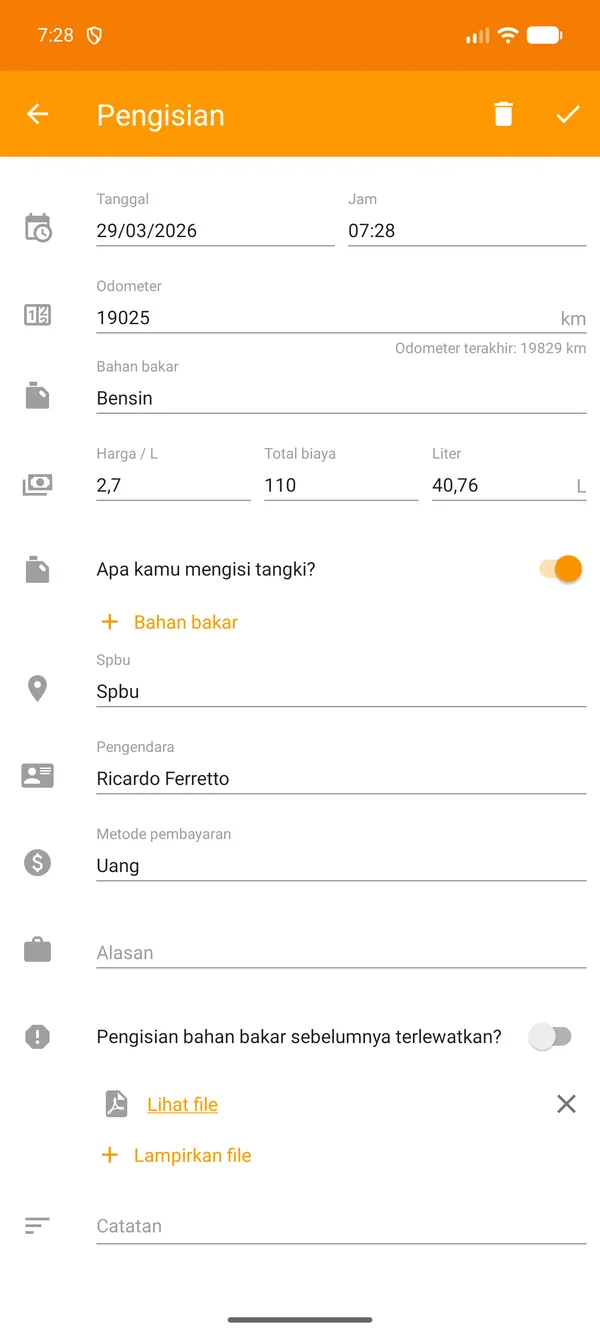
Task: Tap the Alasan reason field
Action: click(x=340, y=952)
